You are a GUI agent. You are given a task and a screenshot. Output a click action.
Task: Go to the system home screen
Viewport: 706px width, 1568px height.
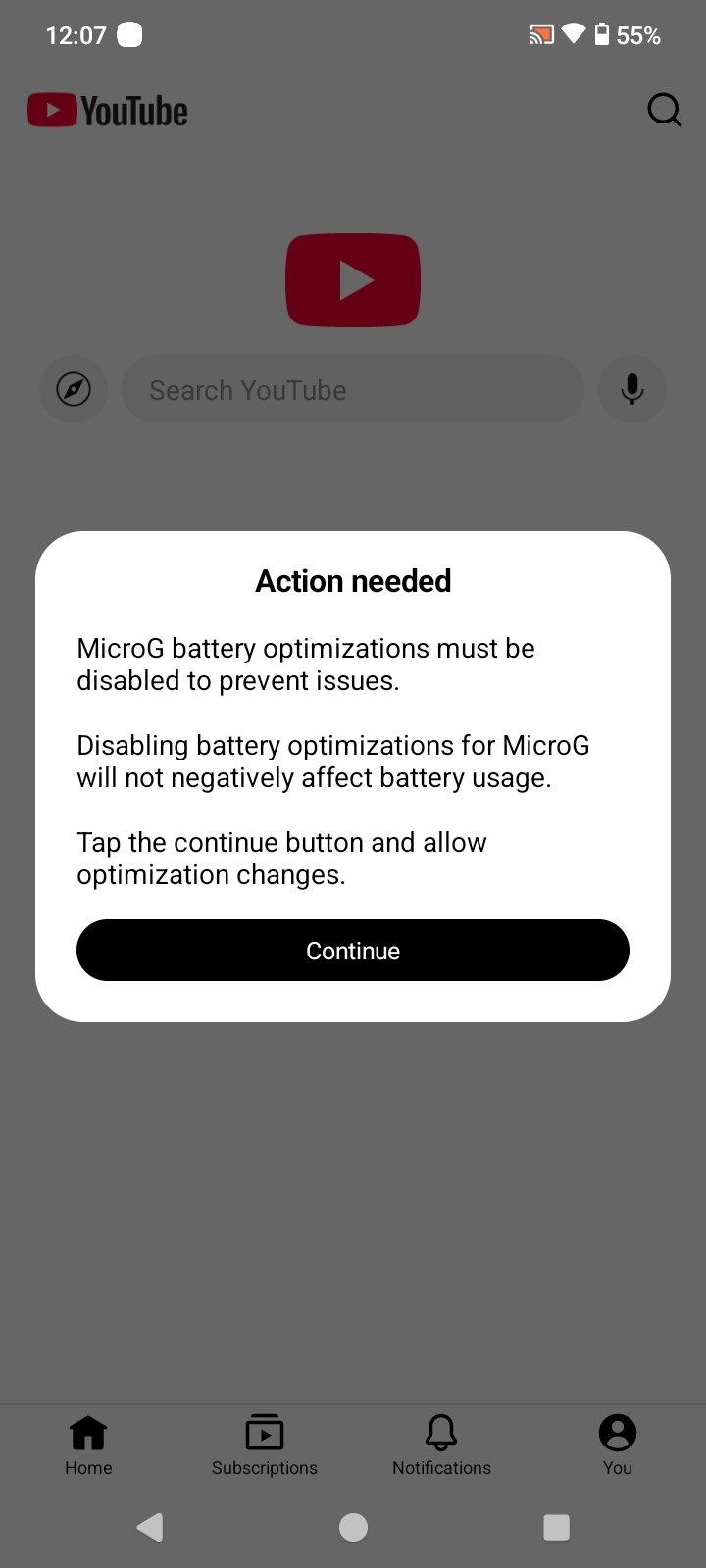pos(353,1527)
